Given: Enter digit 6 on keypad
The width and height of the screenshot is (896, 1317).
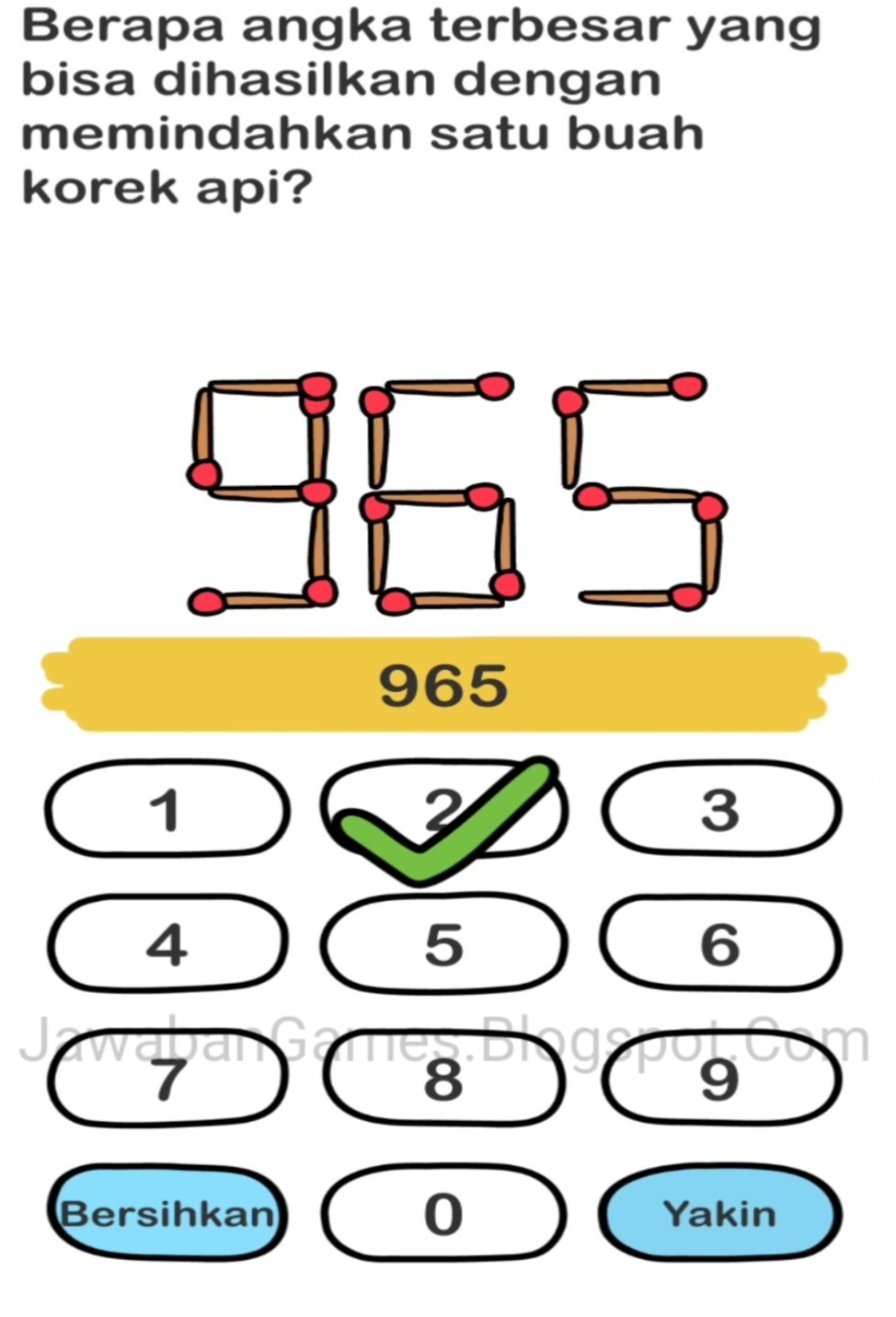Looking at the screenshot, I should [720, 945].
